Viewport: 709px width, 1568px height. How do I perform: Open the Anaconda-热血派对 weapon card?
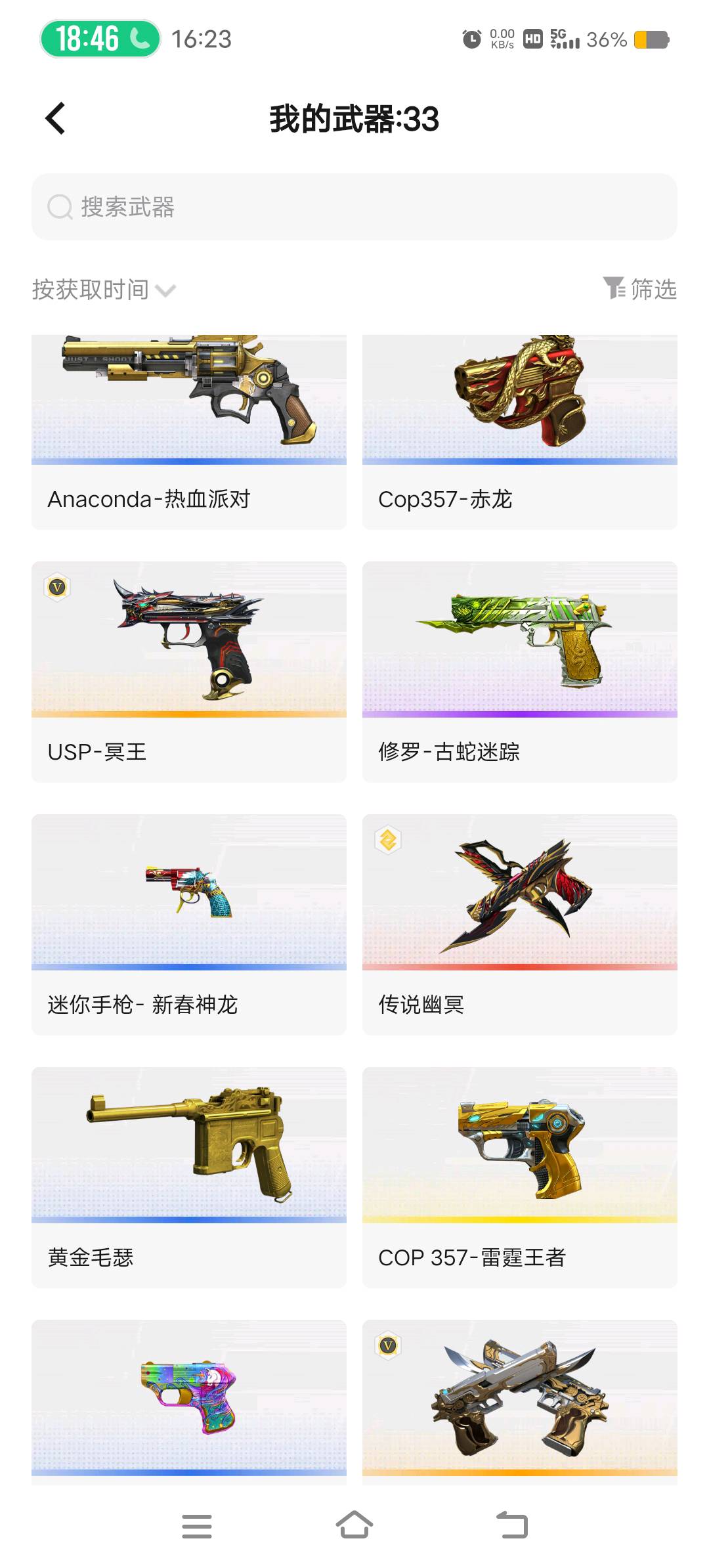[189, 432]
